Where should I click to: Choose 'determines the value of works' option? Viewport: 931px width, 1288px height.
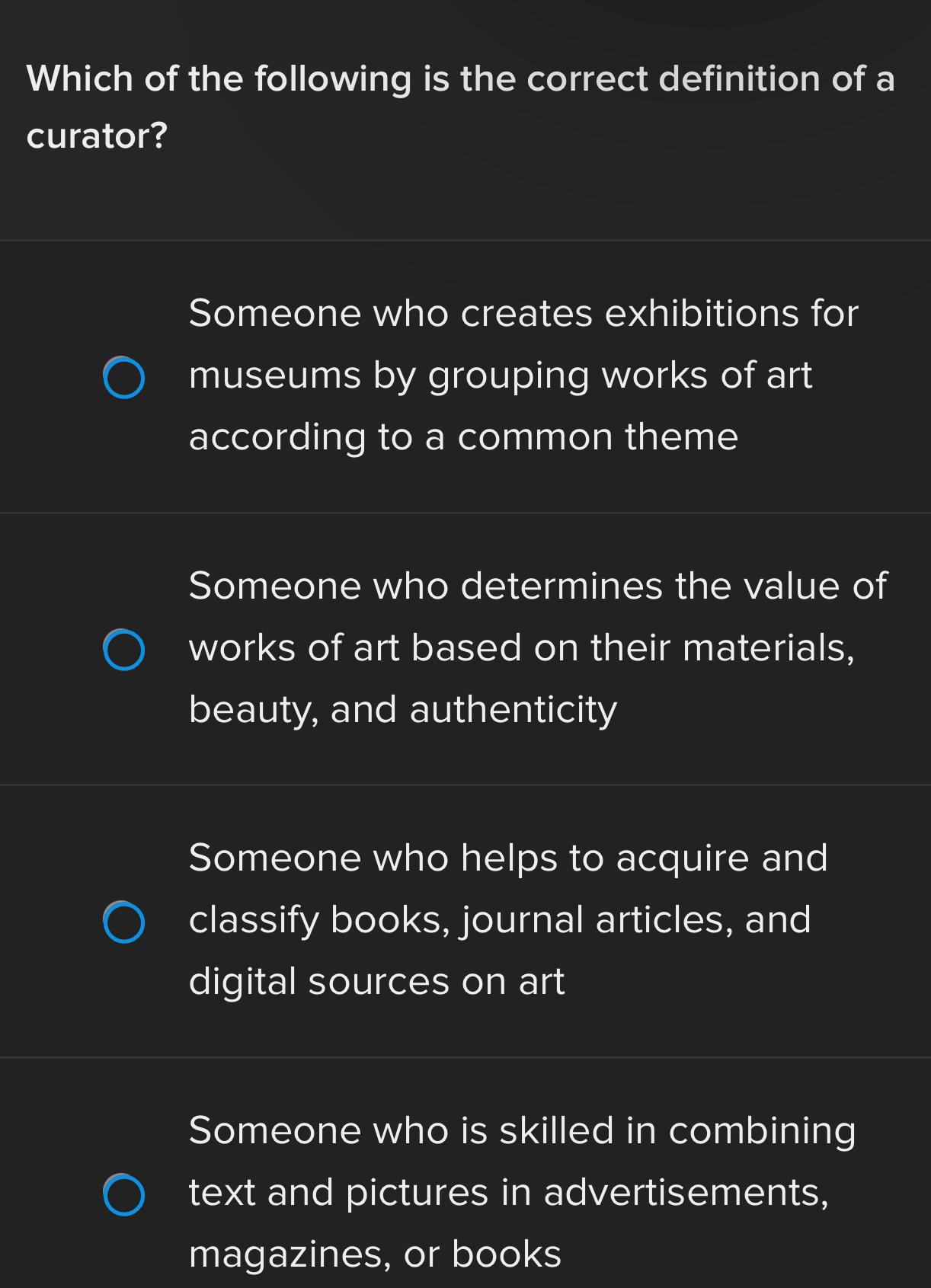click(x=123, y=649)
